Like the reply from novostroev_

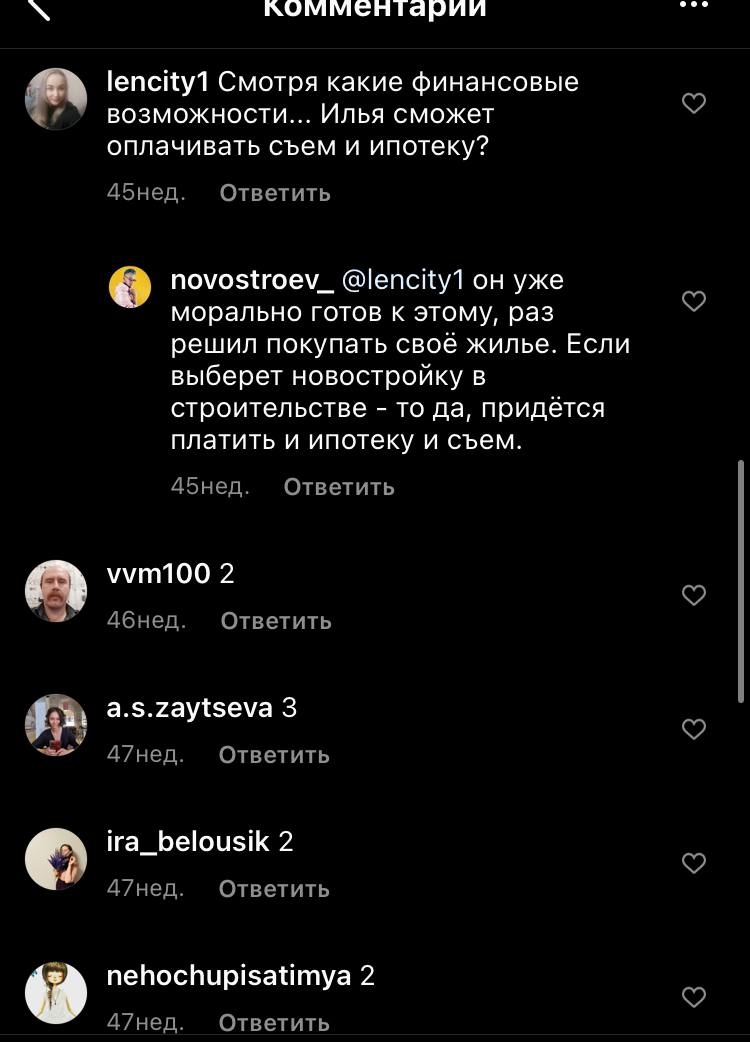[693, 301]
